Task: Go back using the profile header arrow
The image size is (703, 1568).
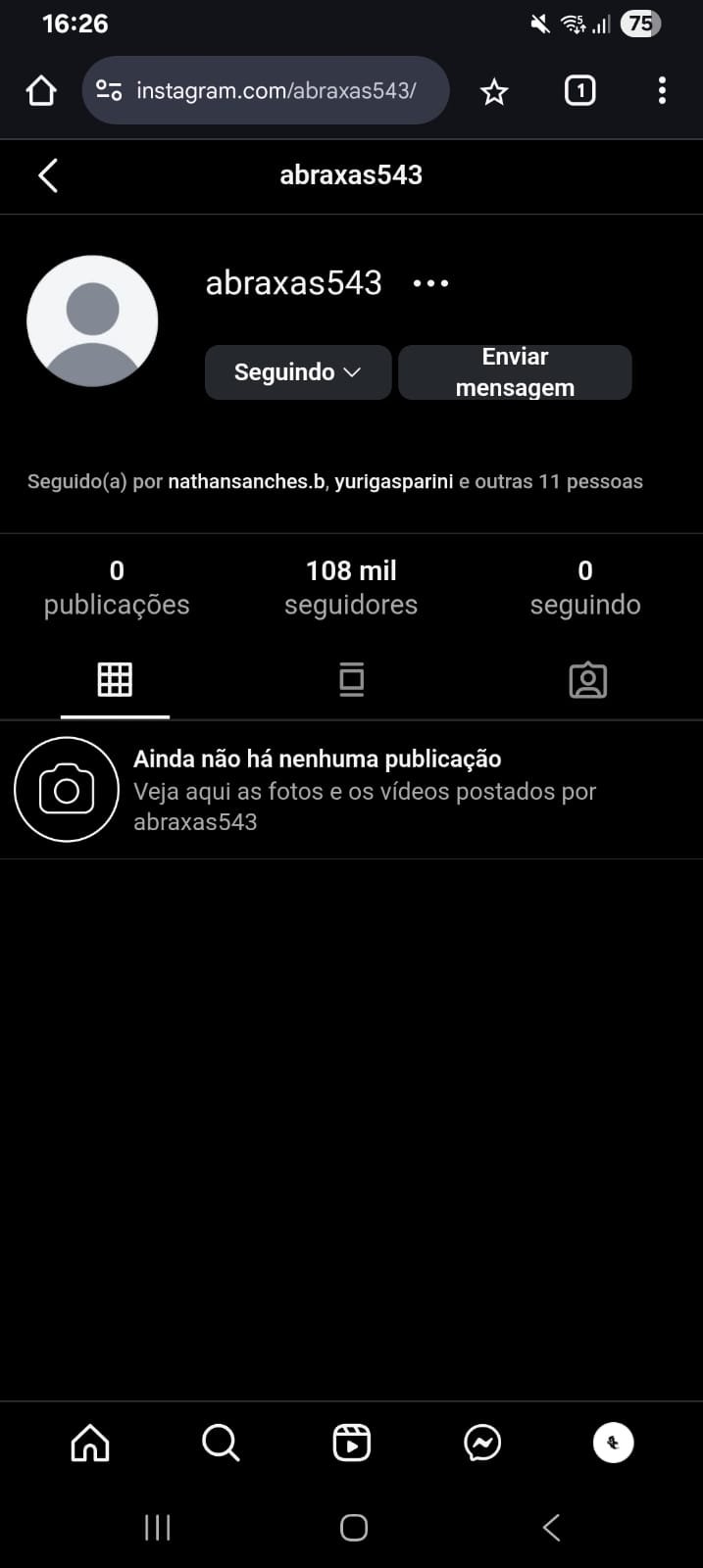Action: [x=47, y=175]
